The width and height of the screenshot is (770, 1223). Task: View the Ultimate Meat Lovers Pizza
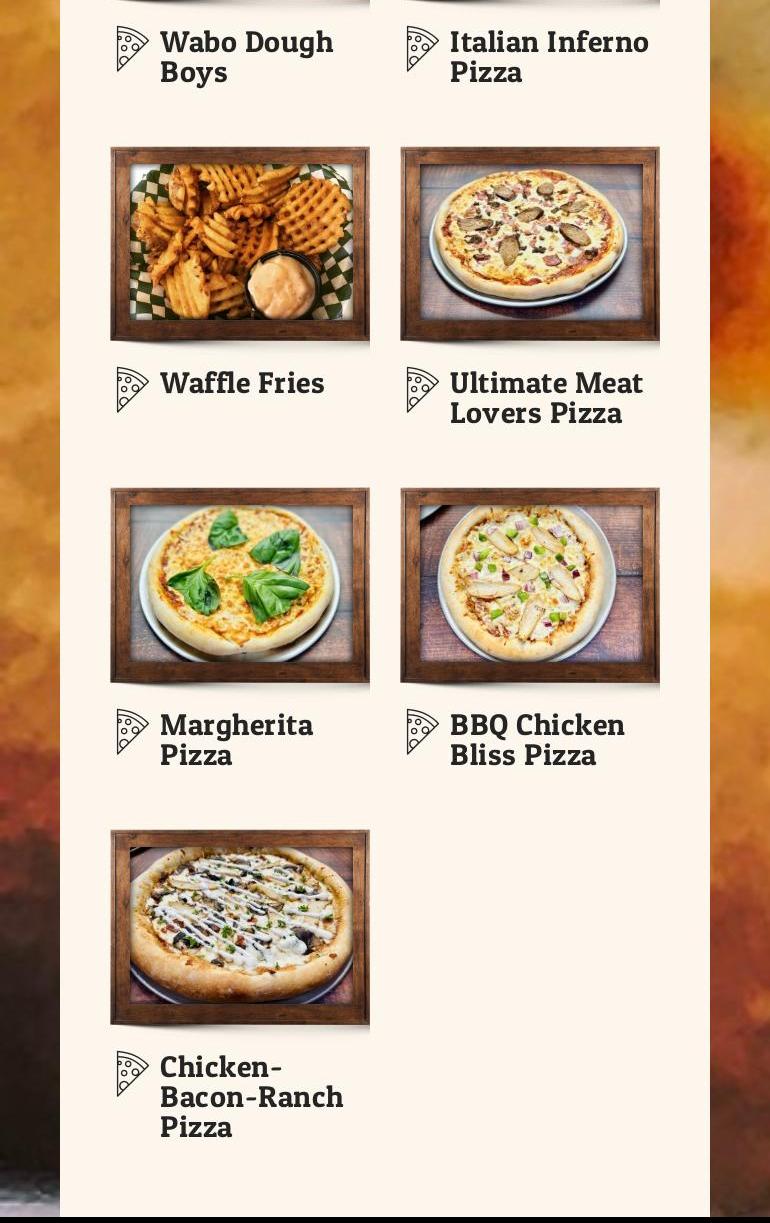[x=530, y=245]
